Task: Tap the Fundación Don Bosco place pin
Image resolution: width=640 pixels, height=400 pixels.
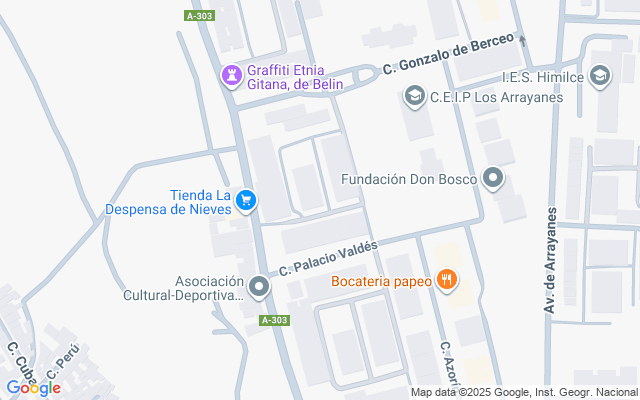Action: pyautogui.click(x=493, y=180)
